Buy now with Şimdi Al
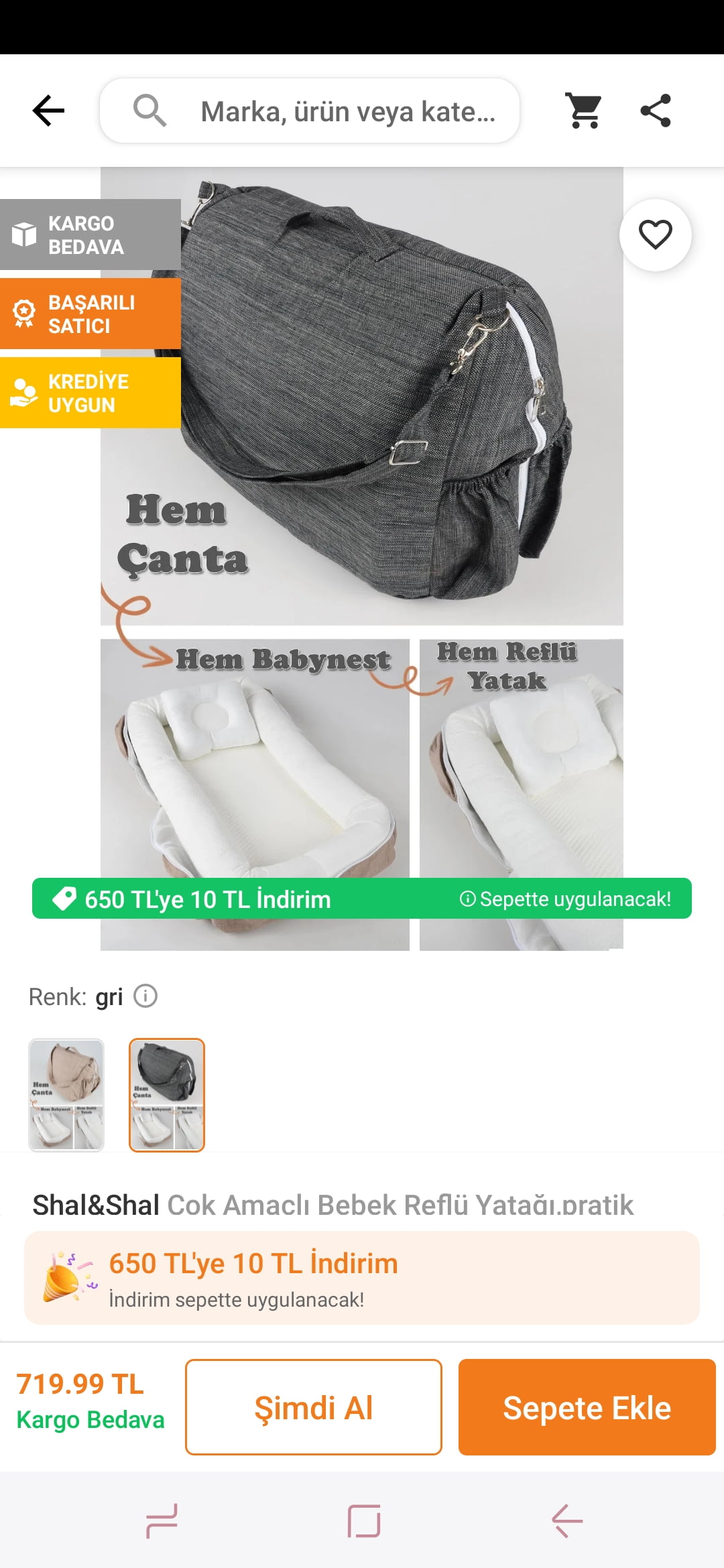The image size is (724, 1568). (314, 1407)
